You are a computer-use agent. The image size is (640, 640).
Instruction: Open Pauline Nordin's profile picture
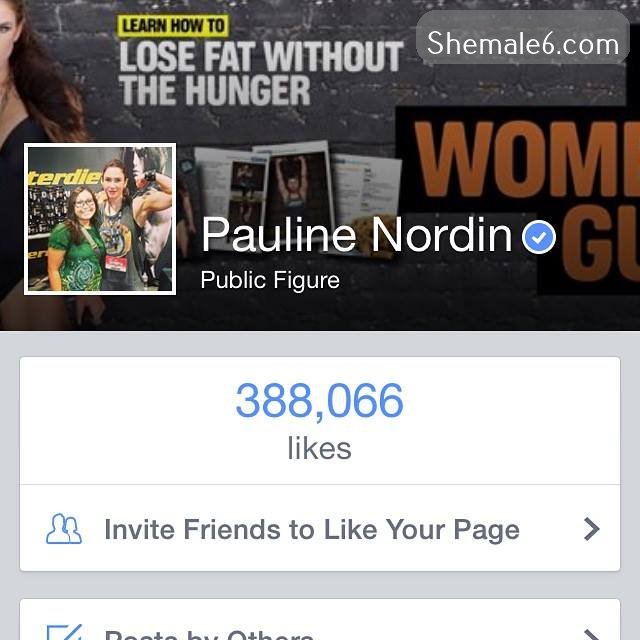(100, 219)
